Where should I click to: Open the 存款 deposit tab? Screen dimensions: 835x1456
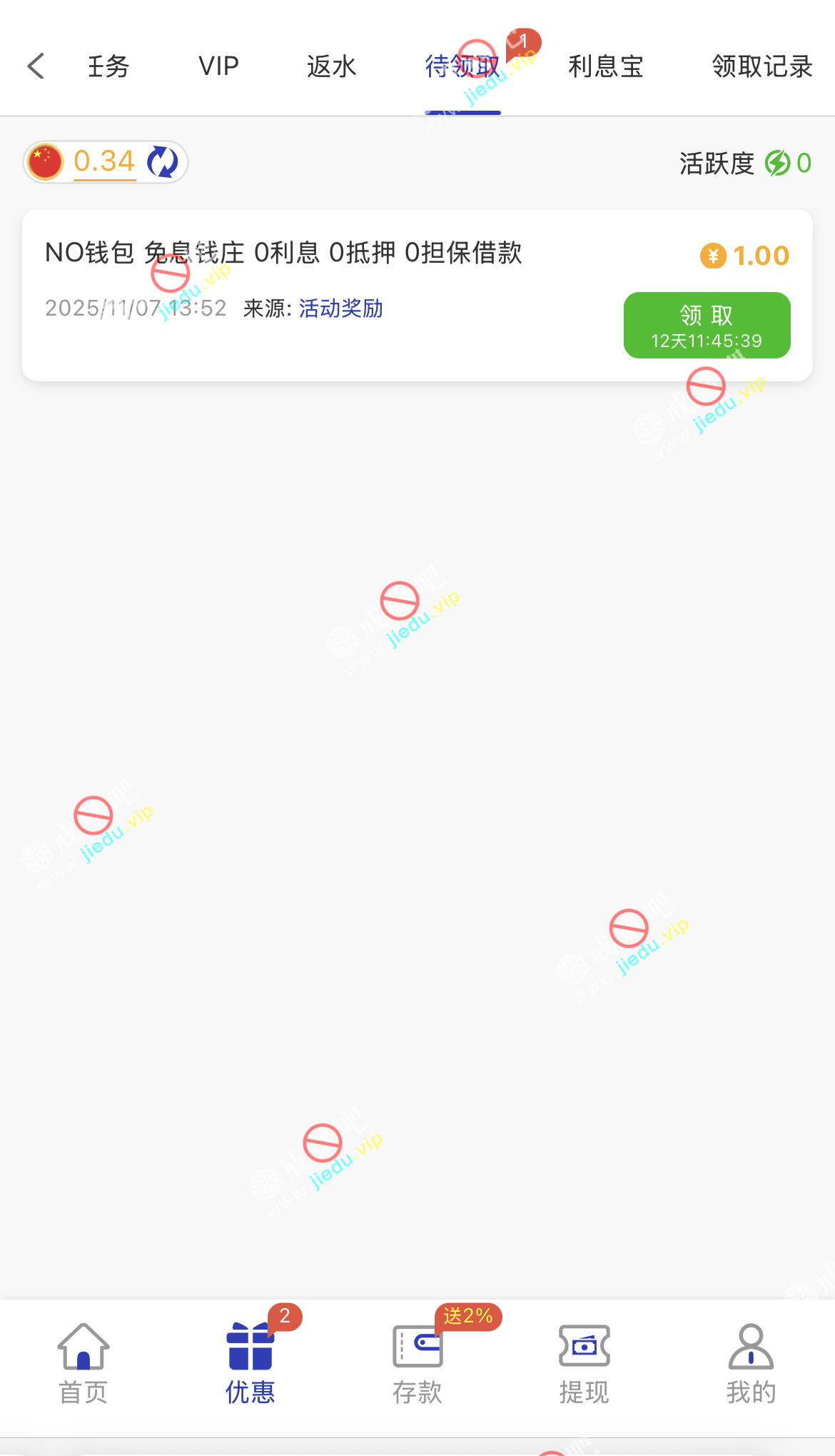pos(417,1364)
